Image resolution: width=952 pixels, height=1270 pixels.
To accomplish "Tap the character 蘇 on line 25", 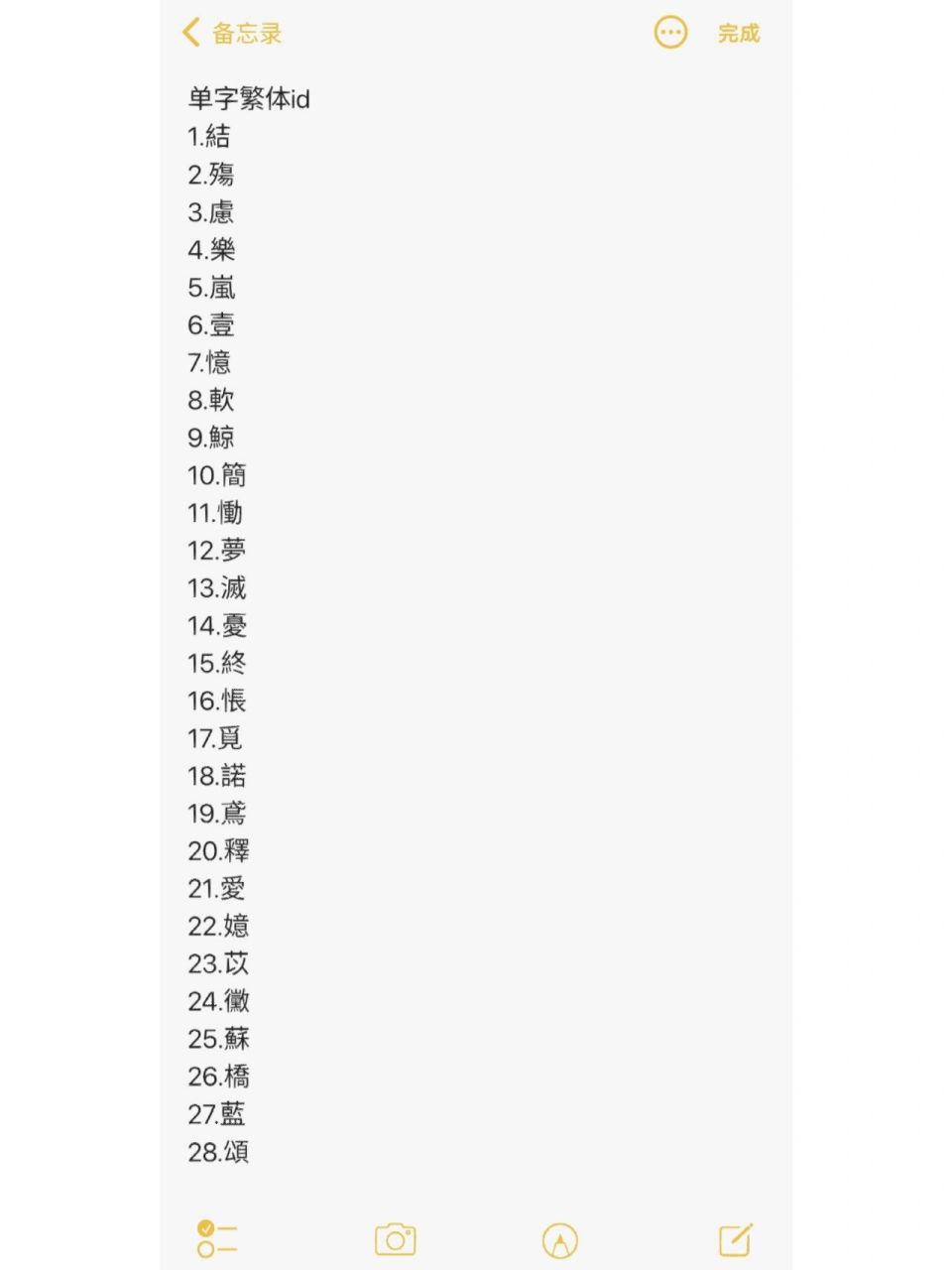I will click(235, 1041).
